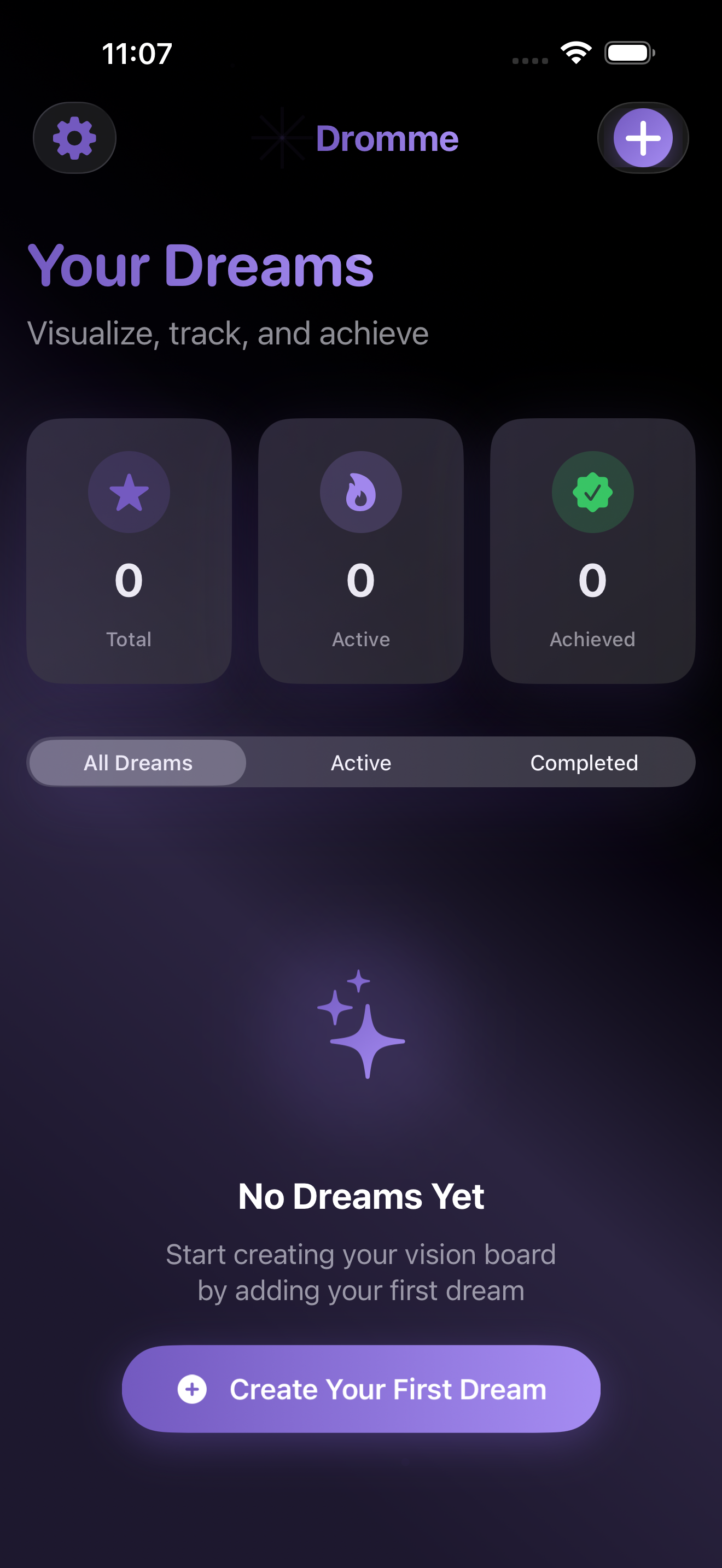Select the Active count showing zero
The image size is (722, 1568).
click(x=361, y=580)
